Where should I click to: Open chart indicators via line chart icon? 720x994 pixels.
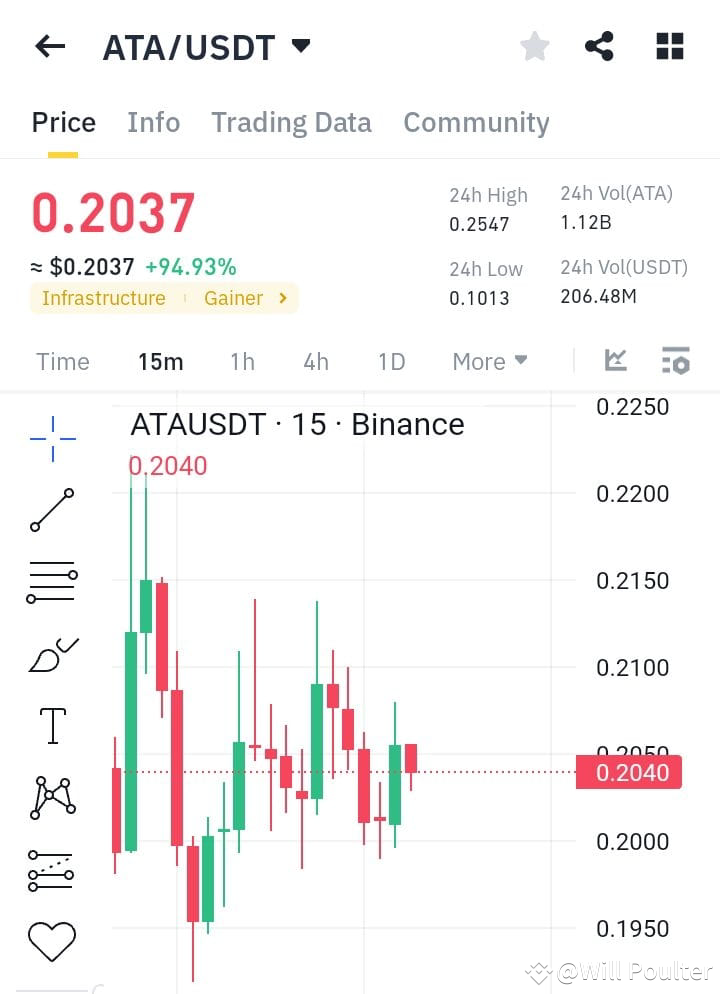tap(615, 360)
